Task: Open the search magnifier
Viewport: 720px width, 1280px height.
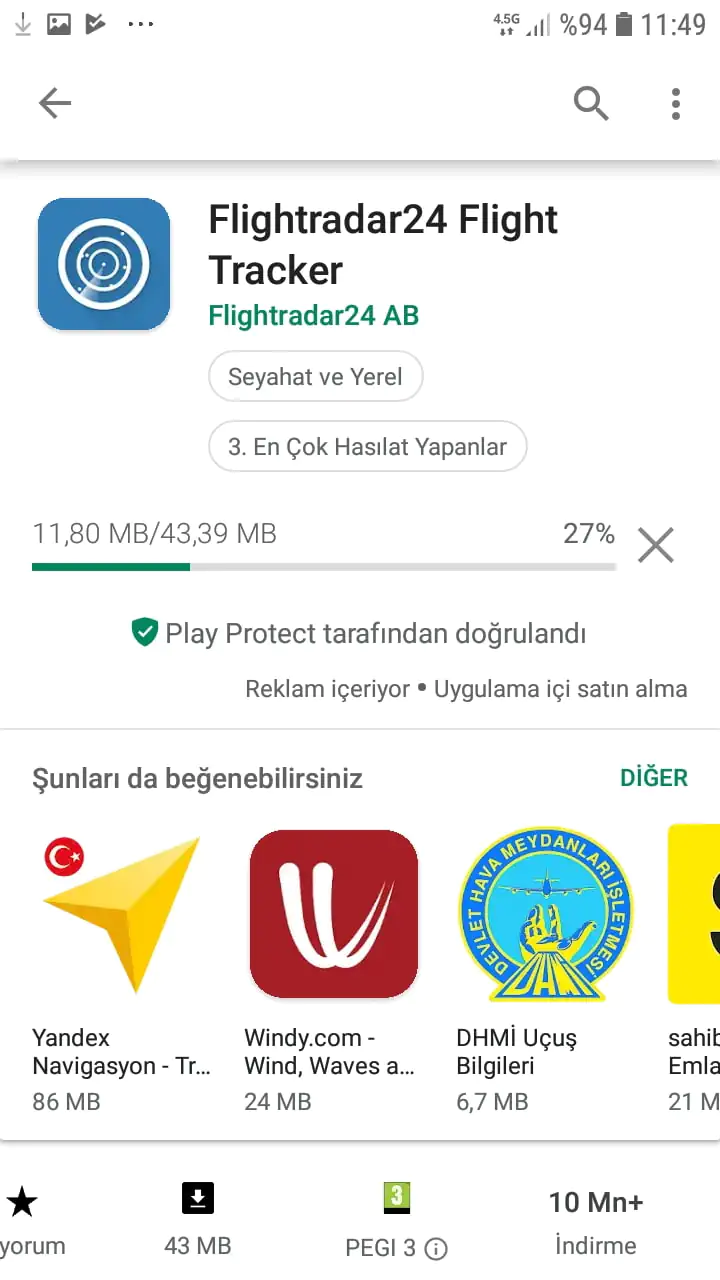Action: click(x=591, y=103)
